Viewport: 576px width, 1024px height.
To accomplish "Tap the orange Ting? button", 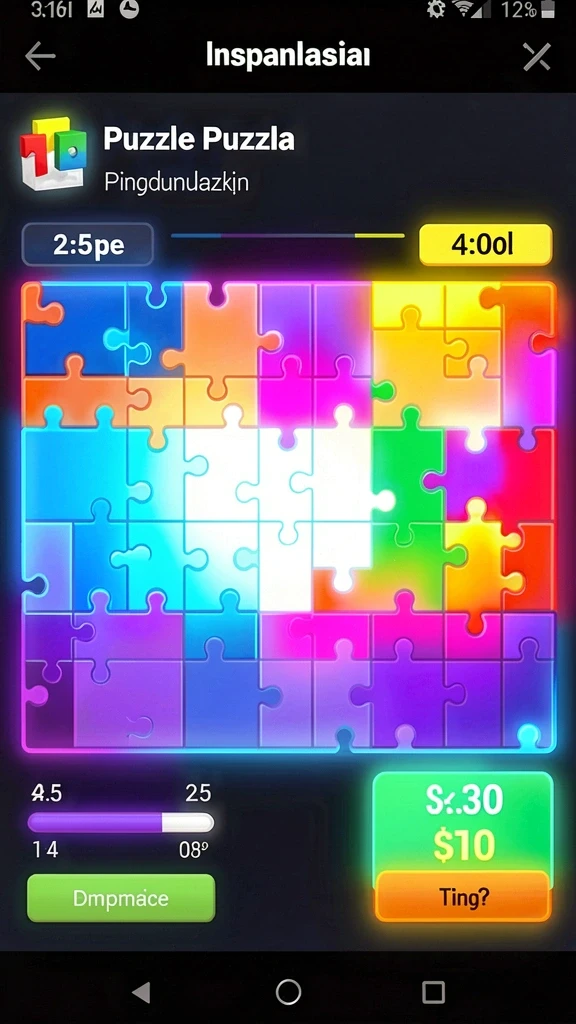I will pos(464,896).
